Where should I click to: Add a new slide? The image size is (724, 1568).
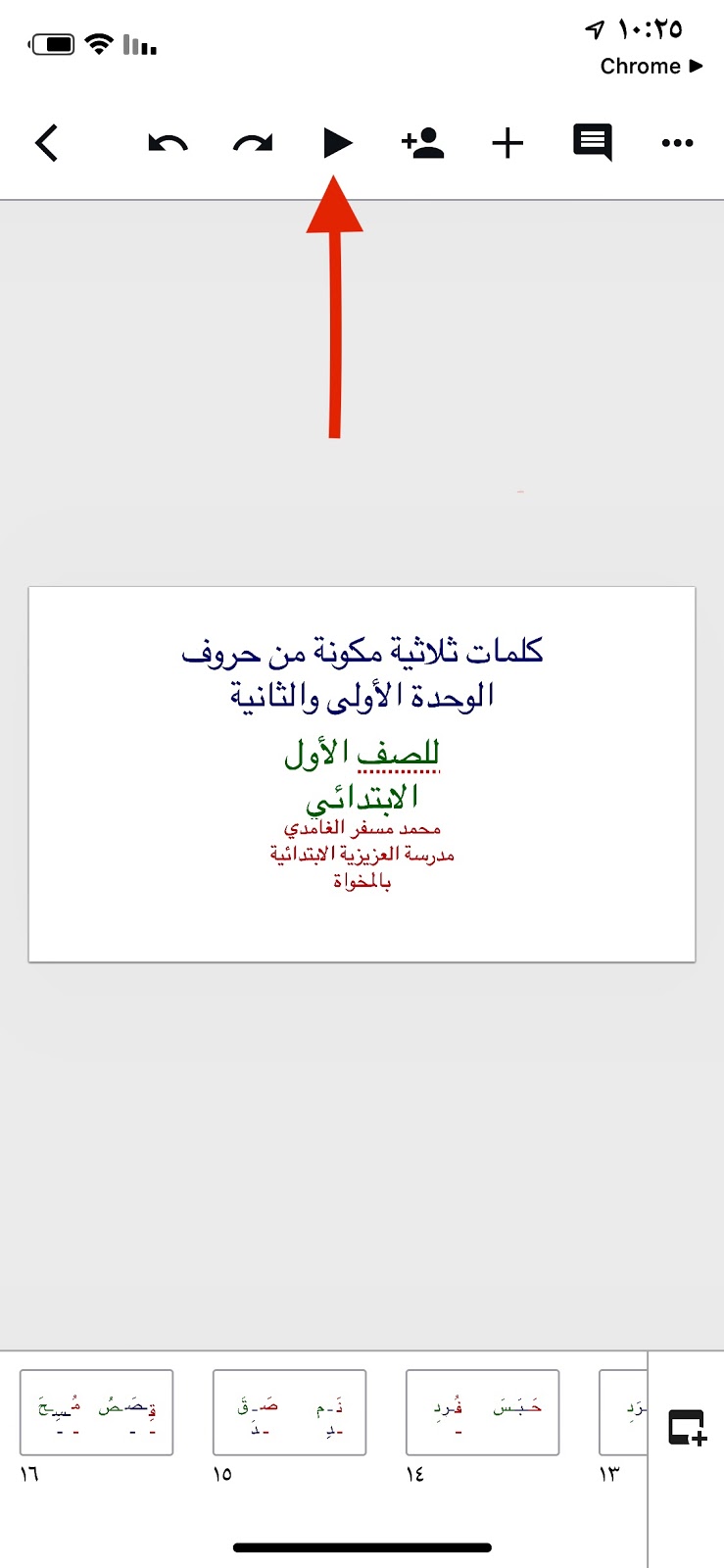(687, 1428)
